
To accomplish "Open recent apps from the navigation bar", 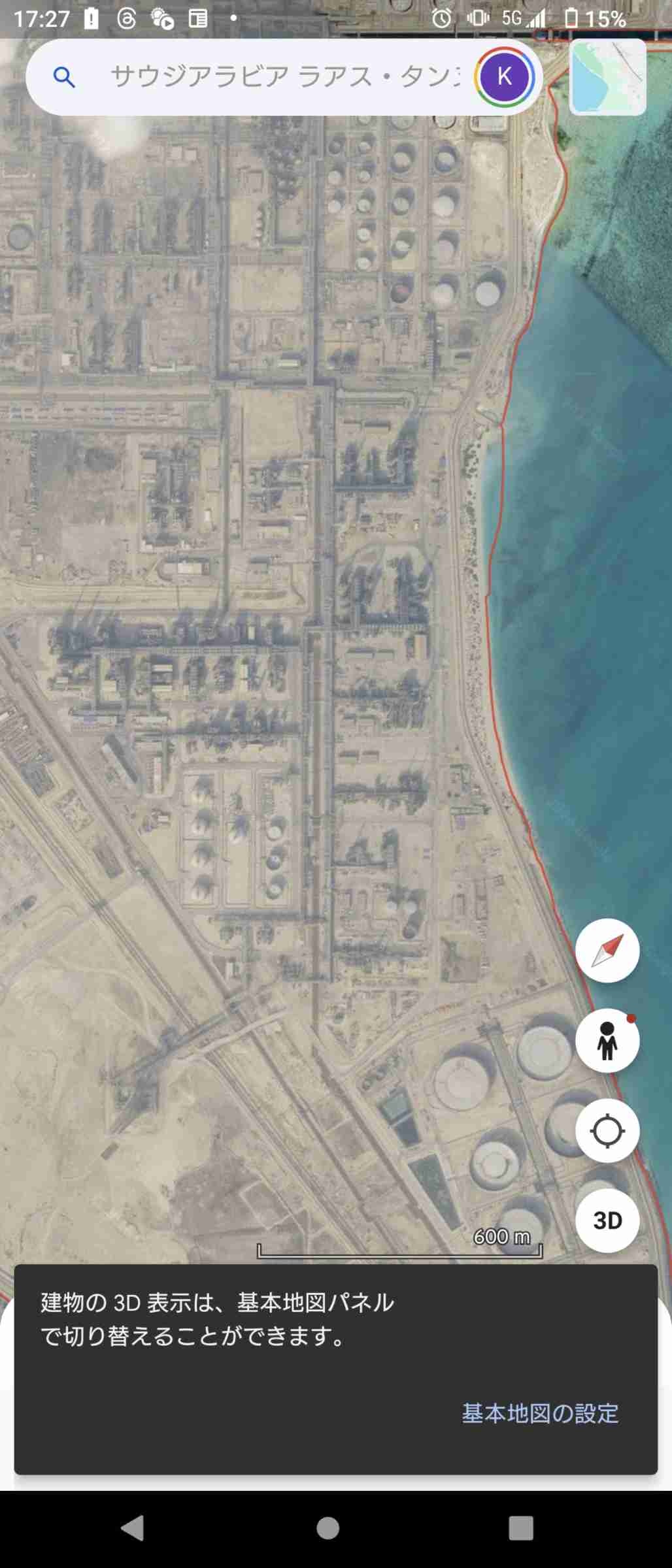I will pos(521,1528).
